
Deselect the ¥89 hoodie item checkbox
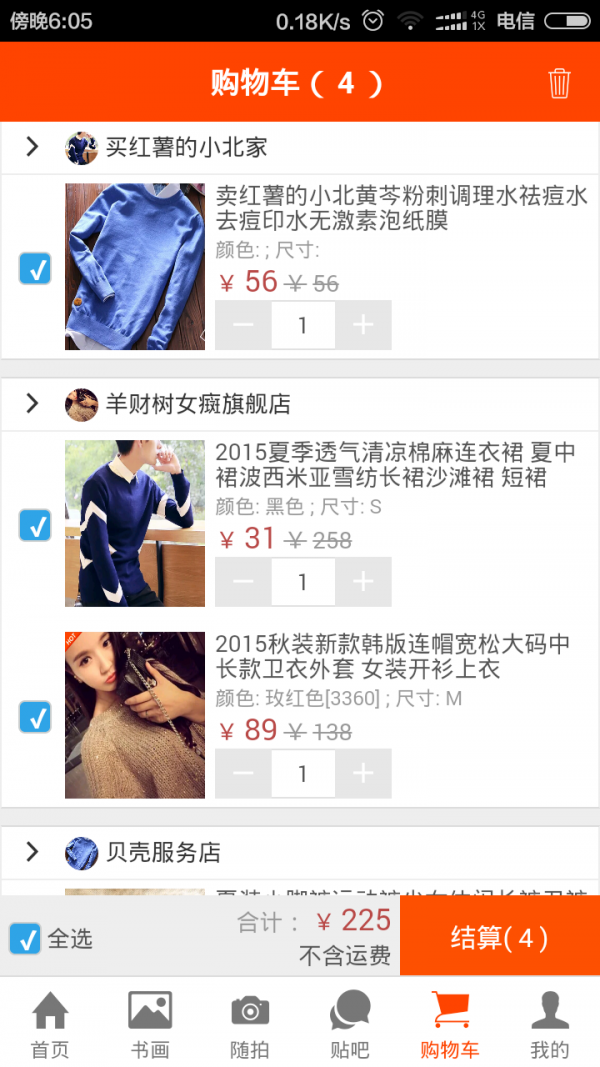point(35,716)
